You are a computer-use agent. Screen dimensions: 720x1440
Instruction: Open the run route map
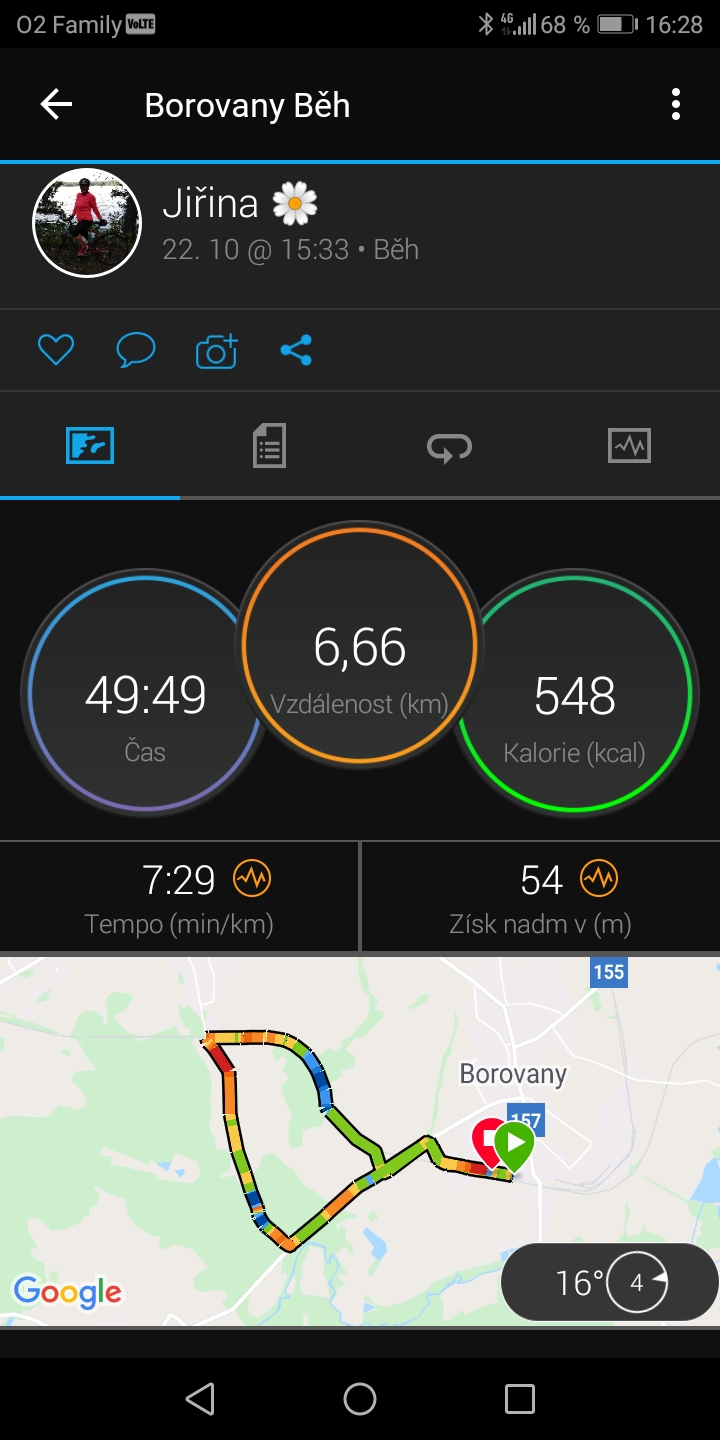tap(360, 1141)
